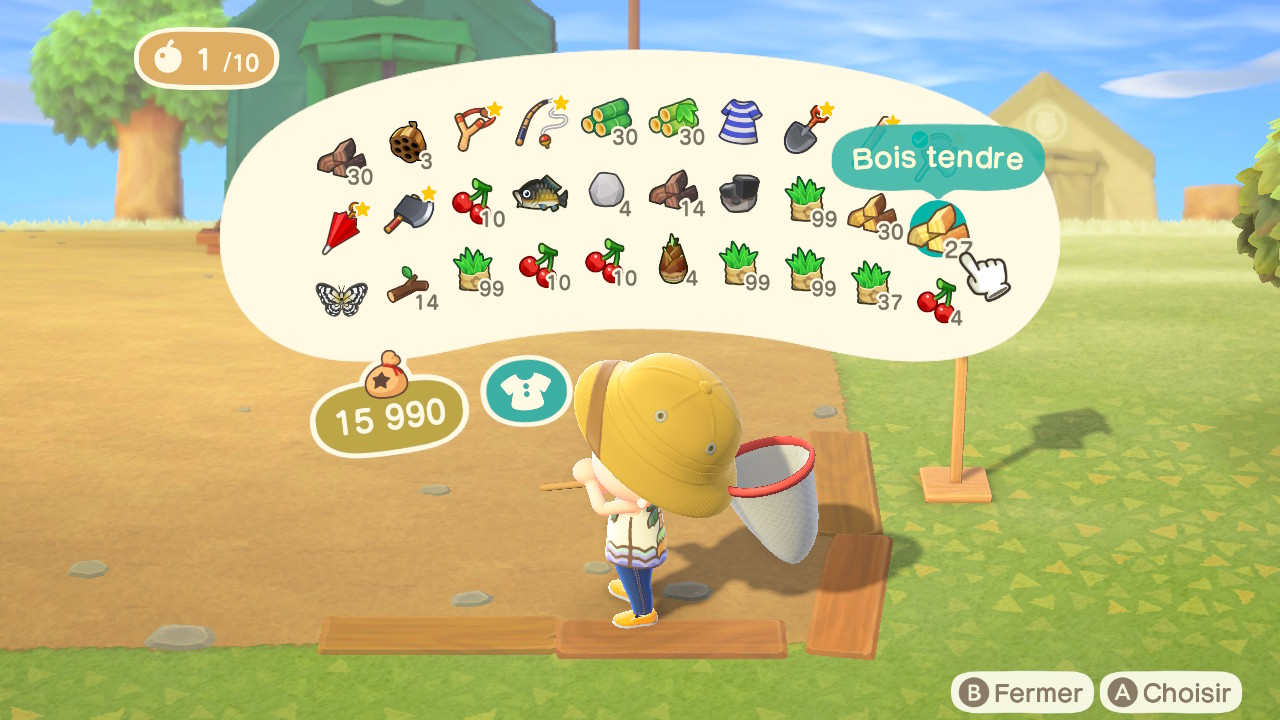Viewport: 1280px width, 720px height.
Task: Select the axe tool
Action: point(408,211)
